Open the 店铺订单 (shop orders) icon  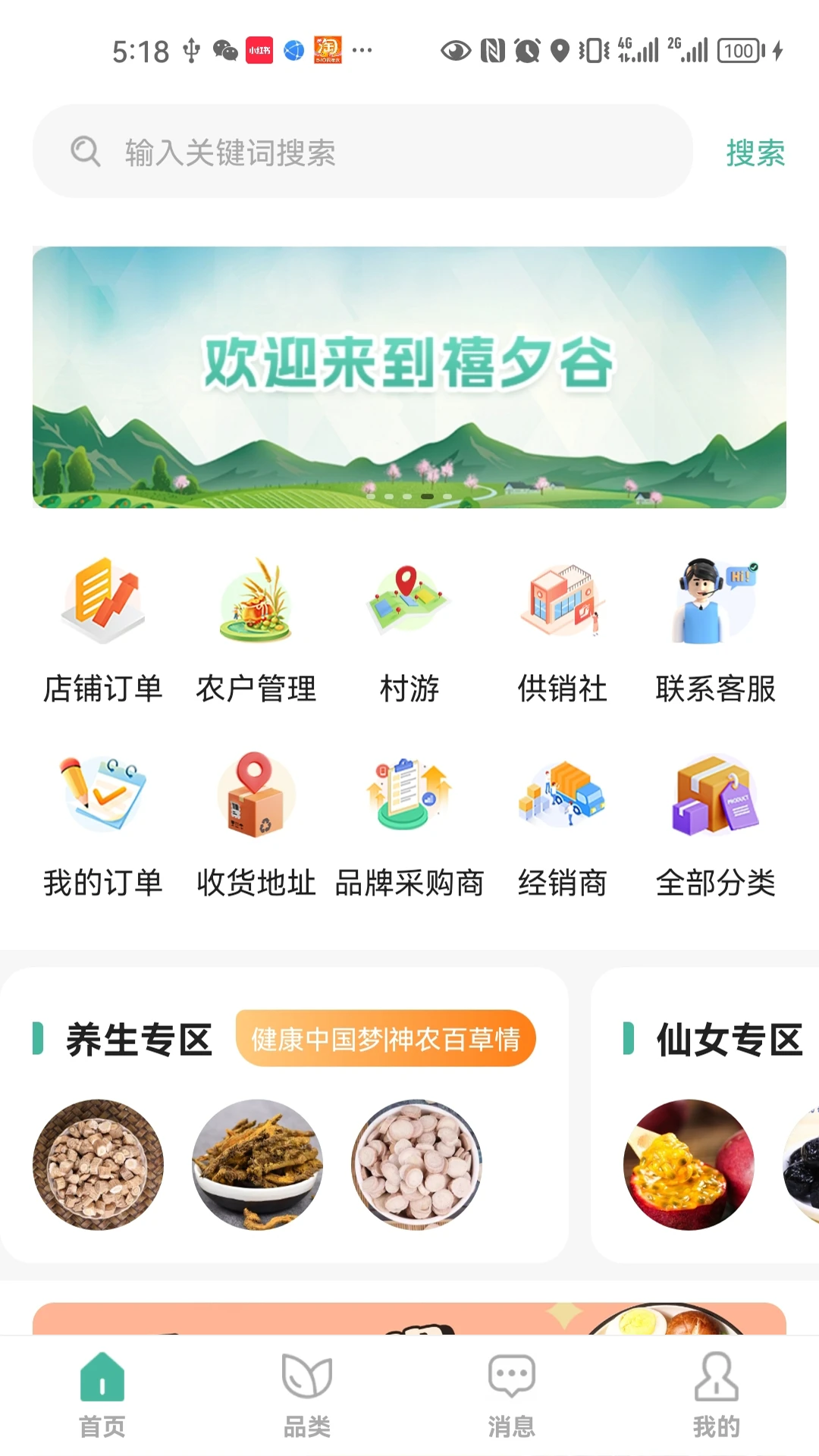[102, 629]
